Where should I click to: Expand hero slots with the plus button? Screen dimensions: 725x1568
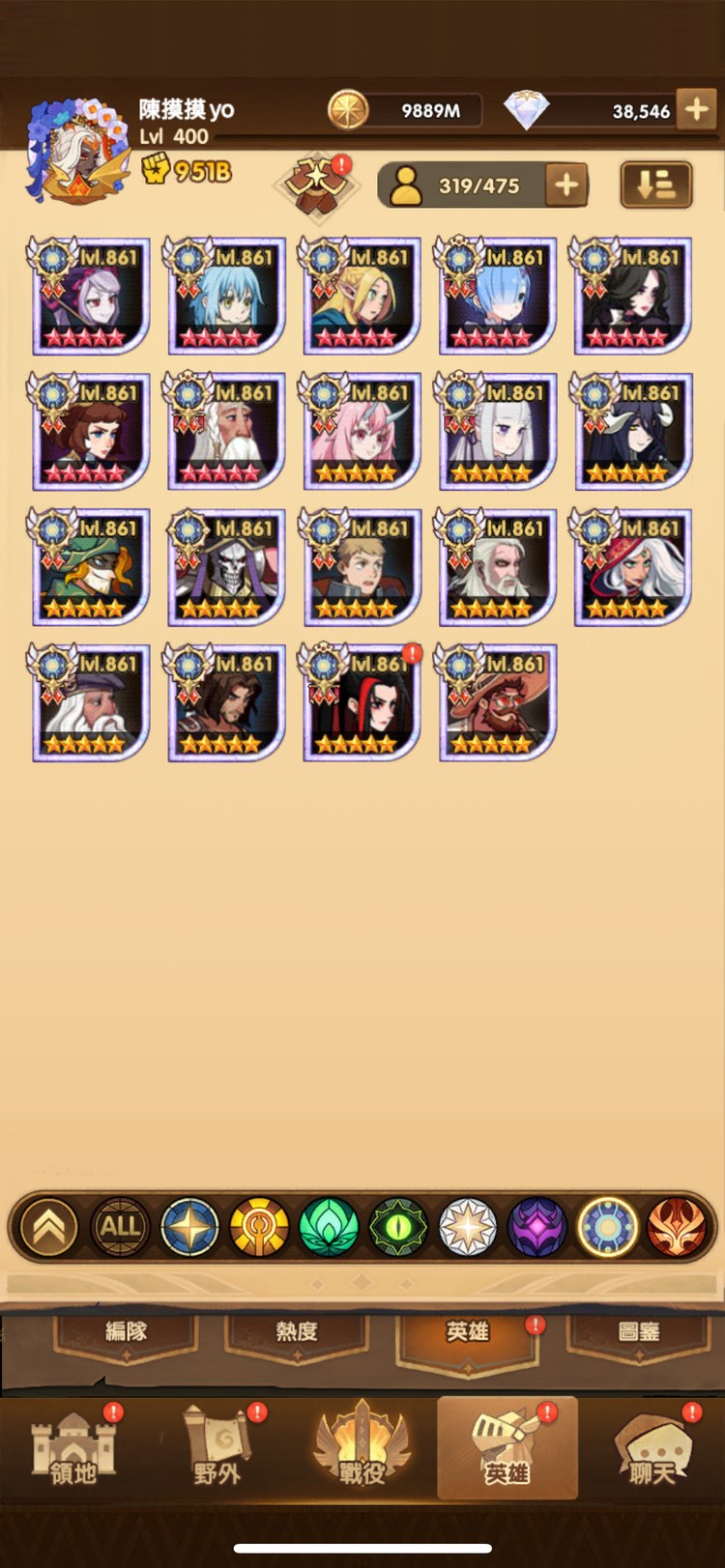[566, 185]
